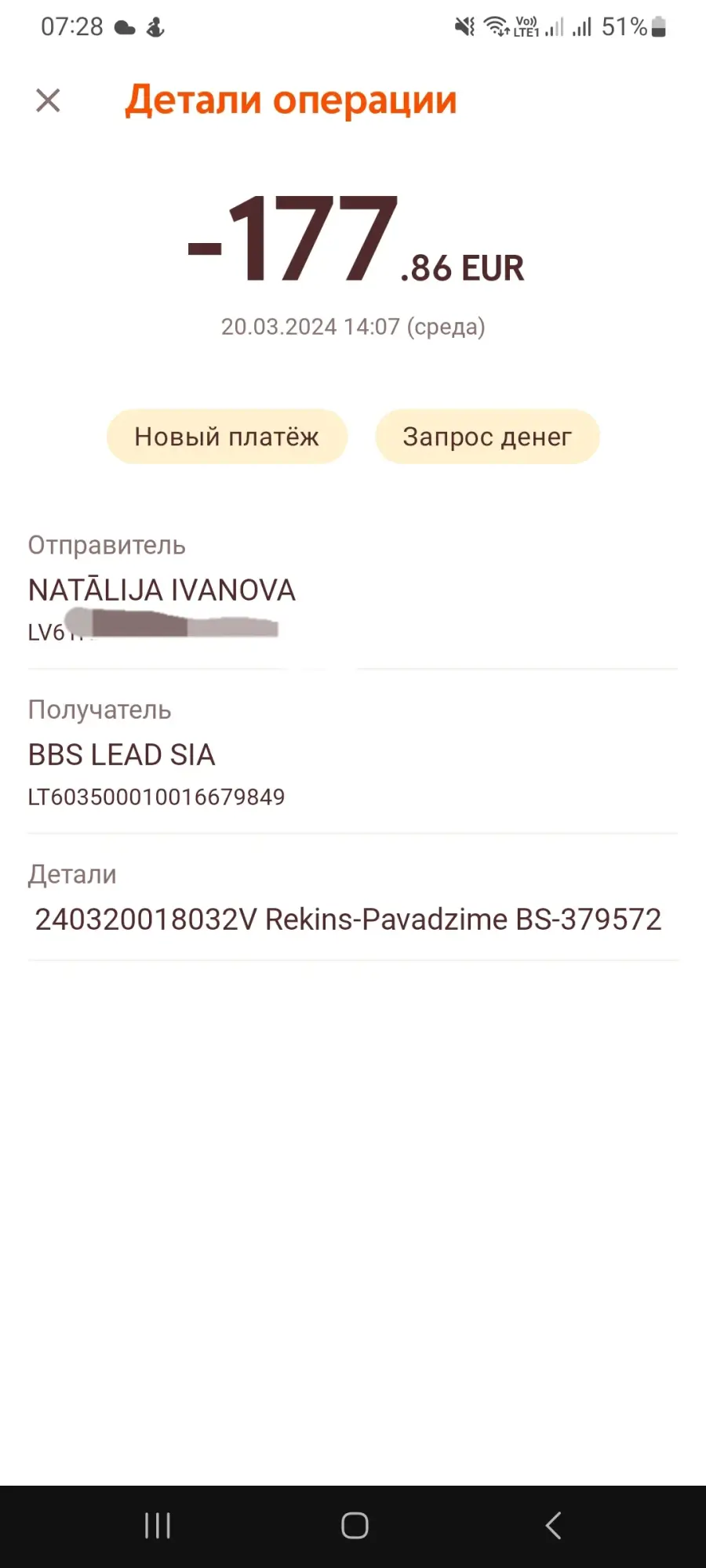The height and width of the screenshot is (1568, 706).
Task: Close the operation details screen
Action: tap(48, 100)
